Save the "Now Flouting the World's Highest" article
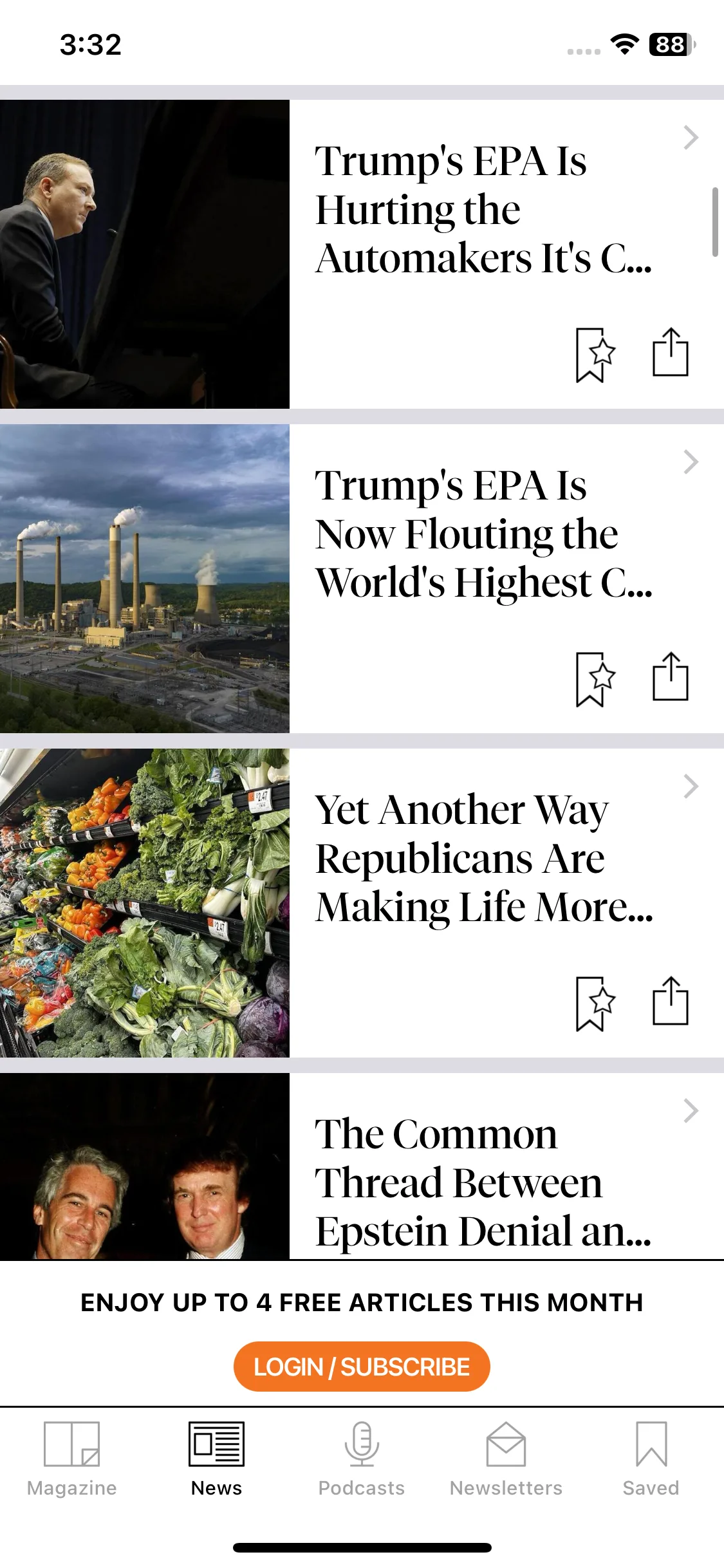The width and height of the screenshot is (724, 1568). [595, 679]
